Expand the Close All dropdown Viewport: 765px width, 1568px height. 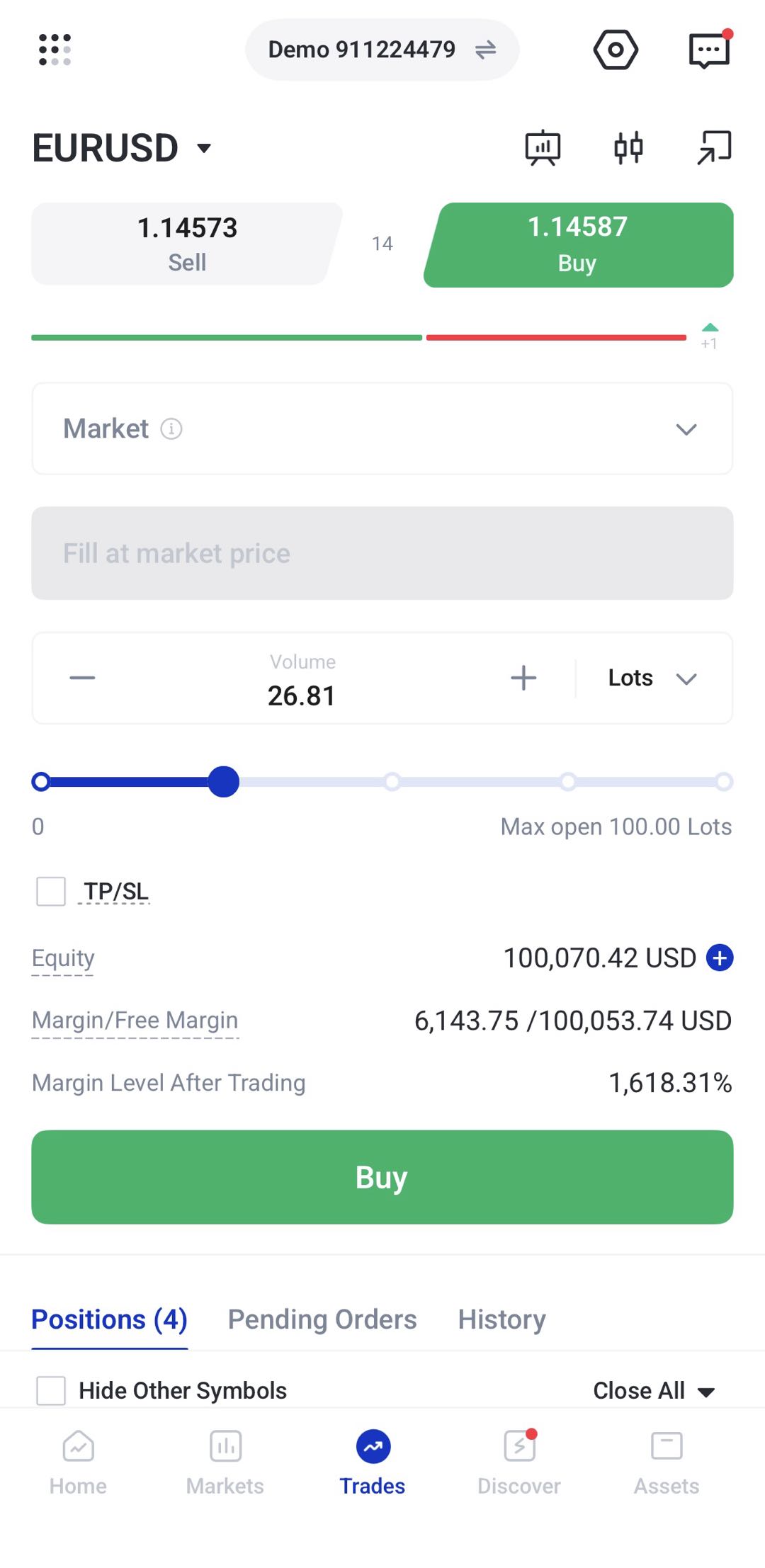click(654, 1390)
